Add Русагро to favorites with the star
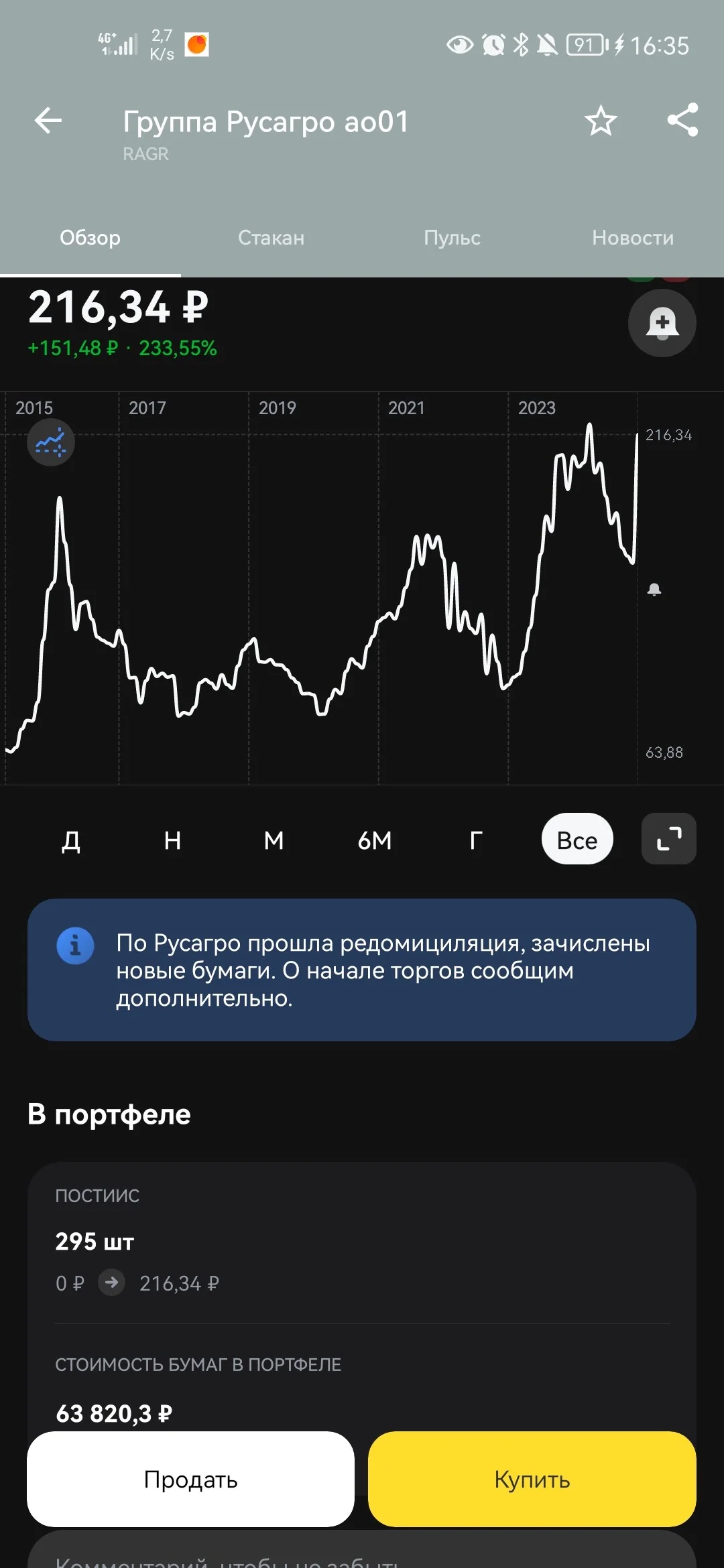Viewport: 724px width, 1568px height. point(600,121)
